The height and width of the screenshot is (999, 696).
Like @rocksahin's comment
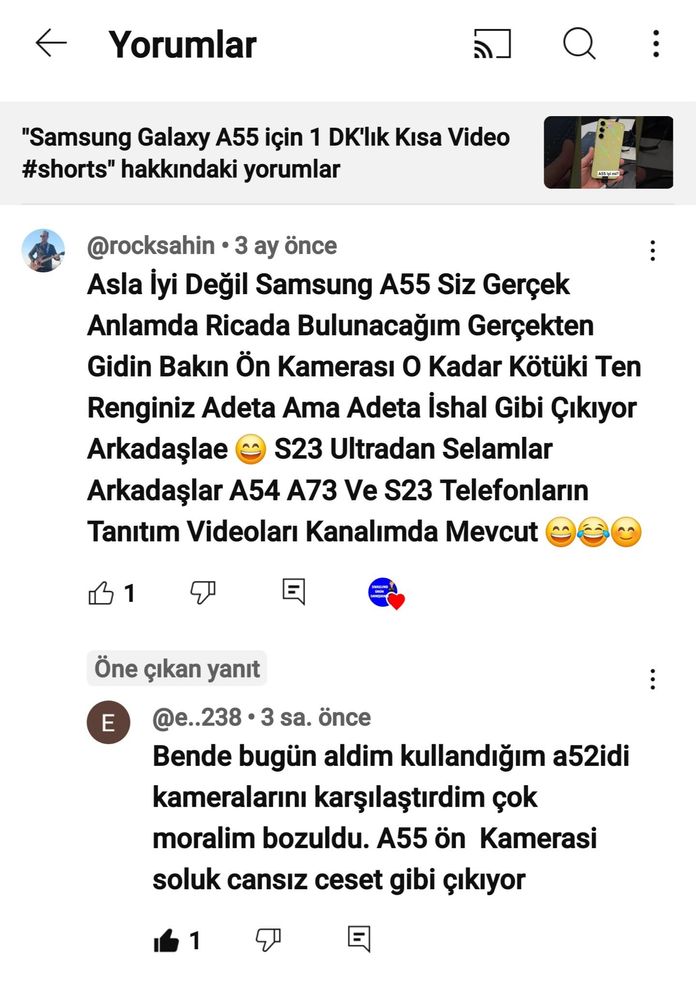[x=102, y=593]
